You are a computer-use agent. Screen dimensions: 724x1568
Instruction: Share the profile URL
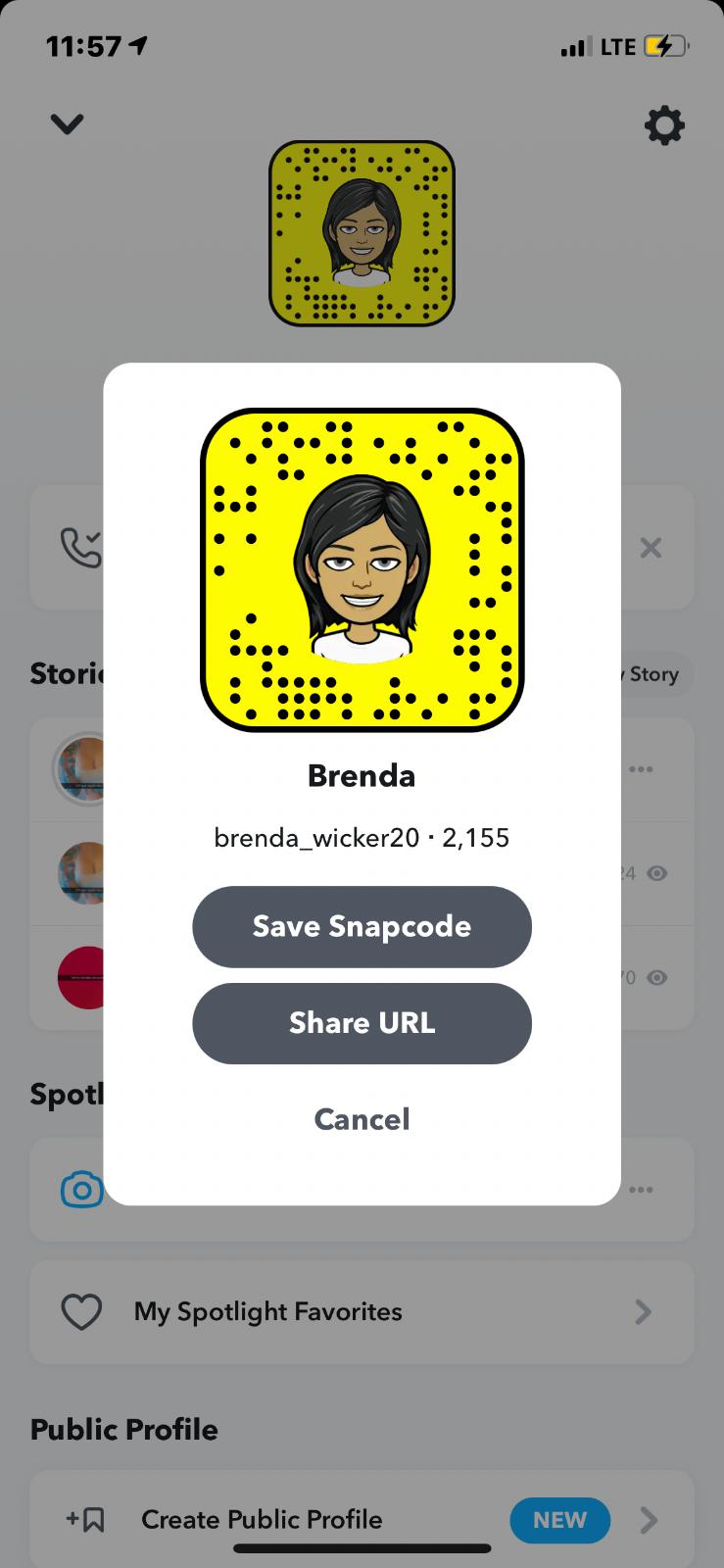point(362,1023)
